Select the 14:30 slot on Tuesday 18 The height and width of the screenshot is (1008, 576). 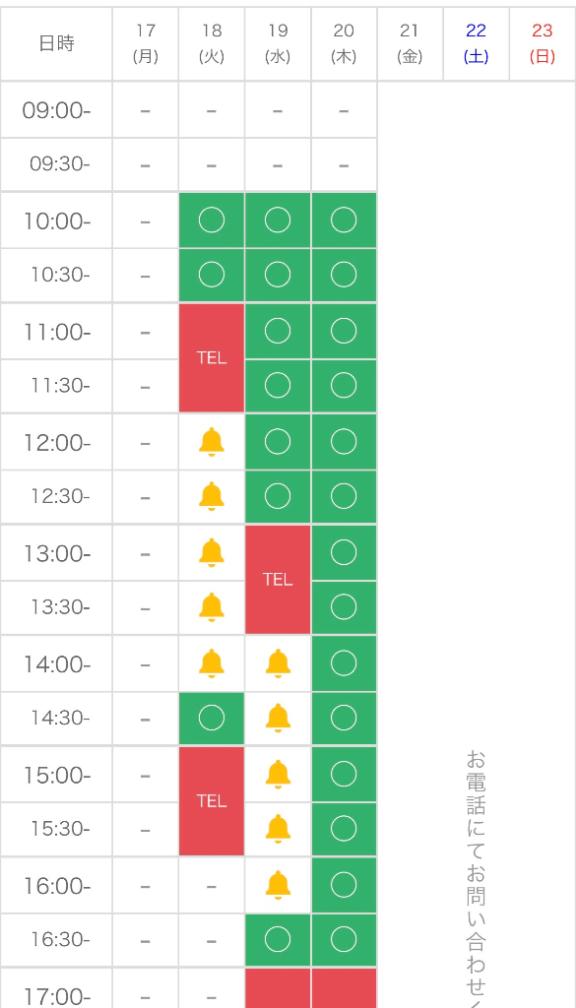click(x=212, y=719)
